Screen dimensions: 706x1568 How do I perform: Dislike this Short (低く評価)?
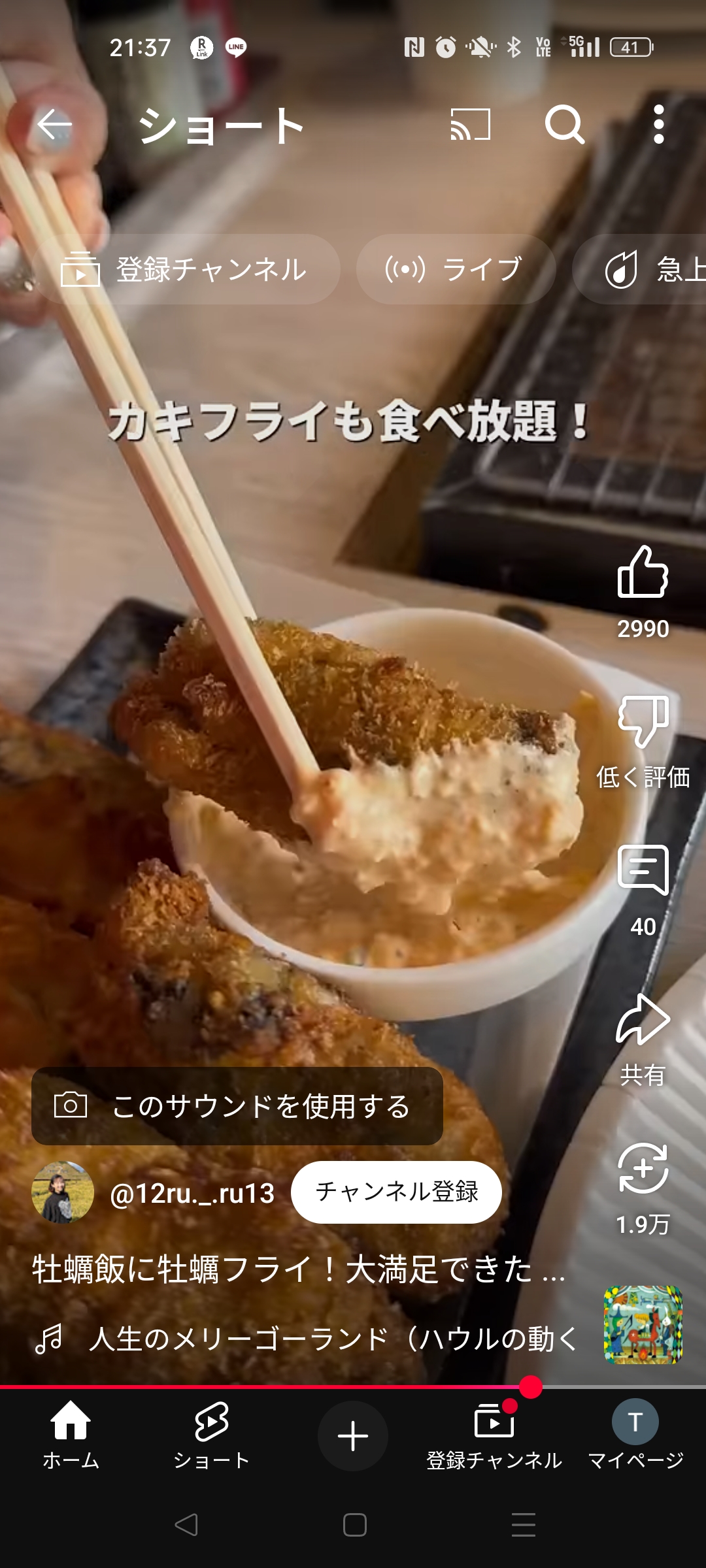click(643, 722)
